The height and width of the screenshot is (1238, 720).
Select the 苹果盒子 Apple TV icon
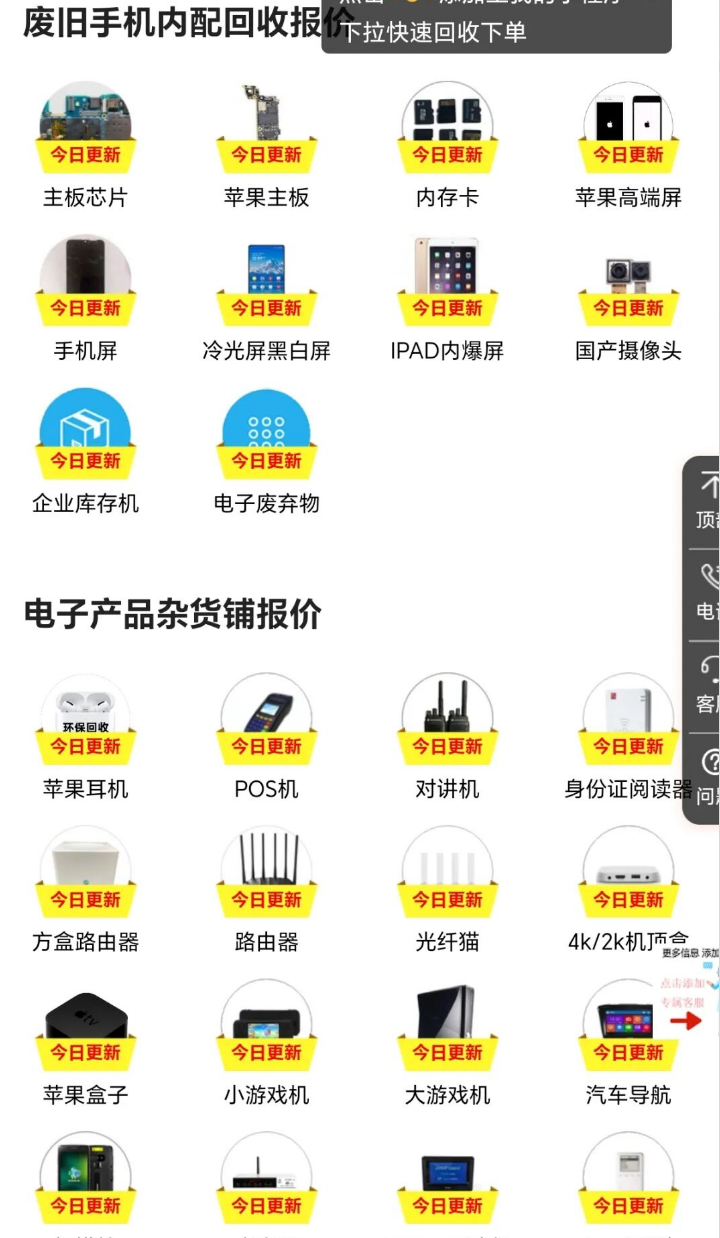click(85, 1018)
